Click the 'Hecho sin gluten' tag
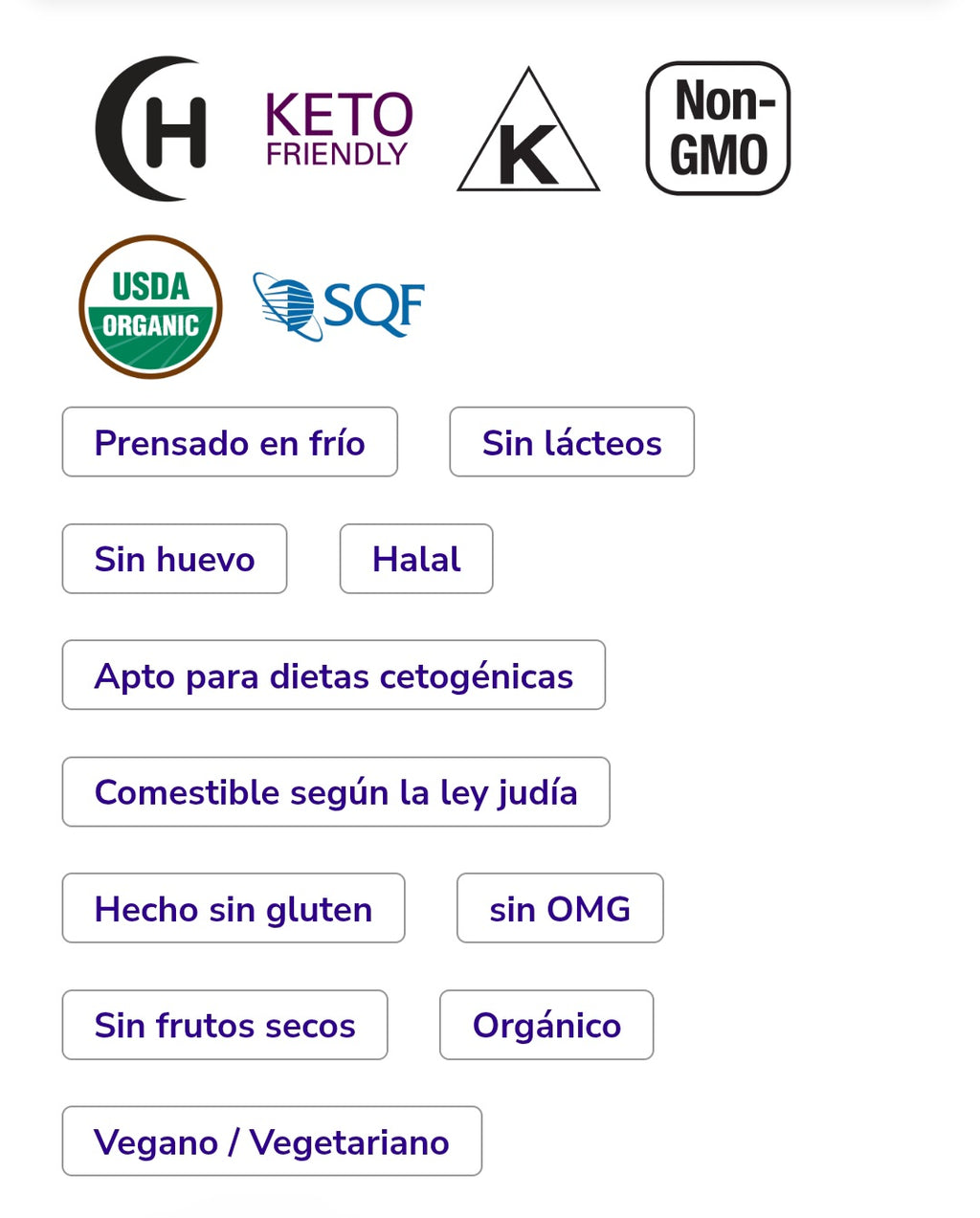 [x=234, y=908]
